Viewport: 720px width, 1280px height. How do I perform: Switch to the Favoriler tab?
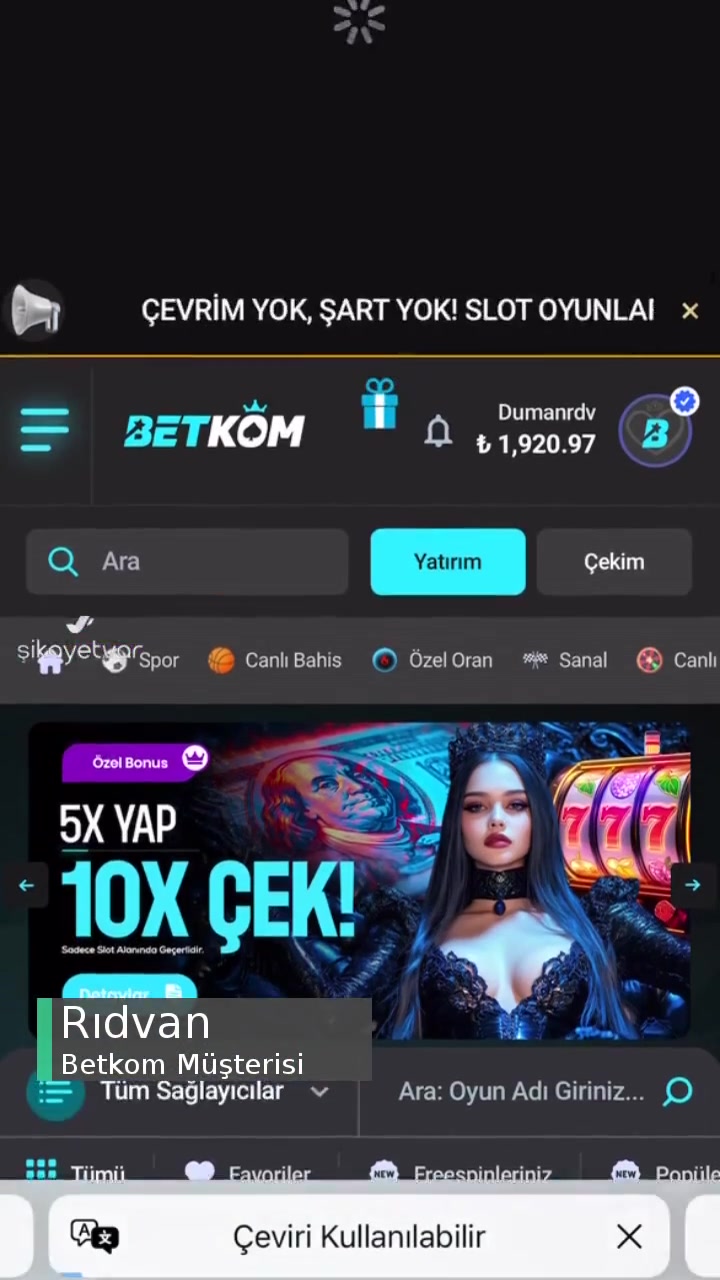click(268, 1174)
